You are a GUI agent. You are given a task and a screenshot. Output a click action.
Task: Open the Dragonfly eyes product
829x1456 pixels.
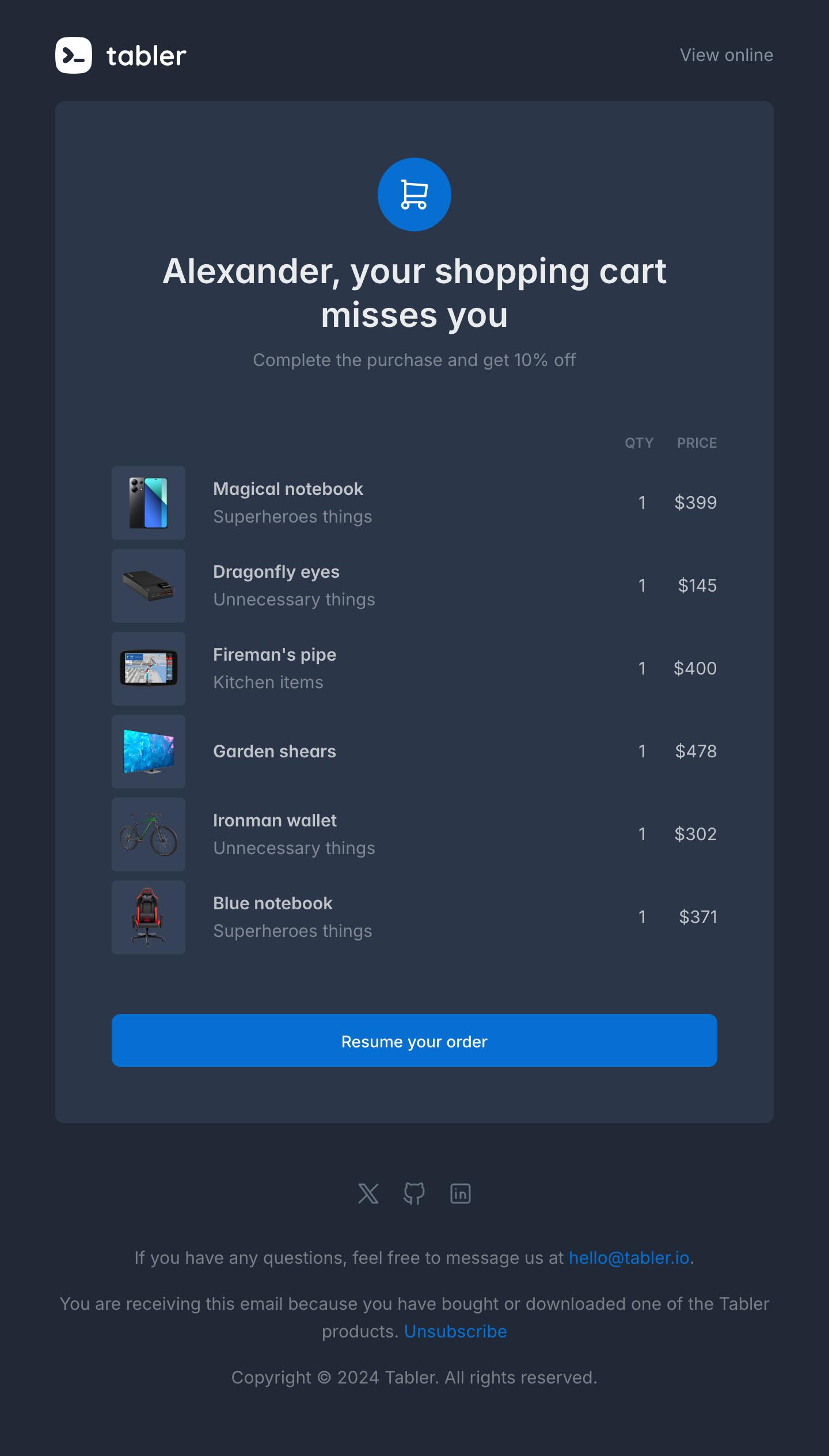click(x=276, y=572)
